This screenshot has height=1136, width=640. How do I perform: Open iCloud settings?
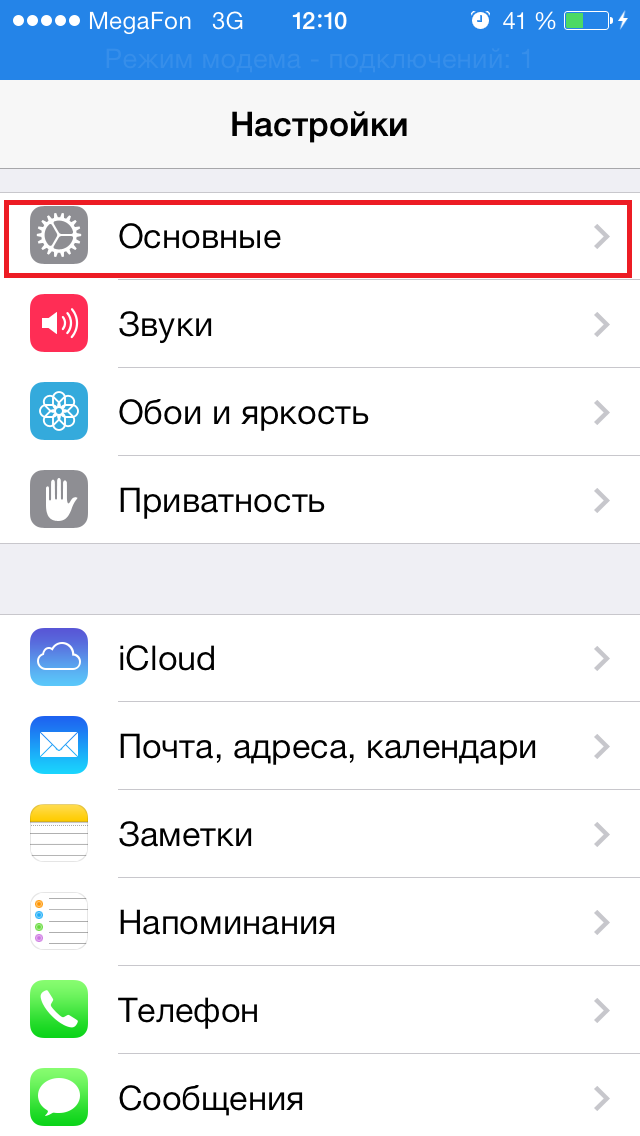pyautogui.click(x=320, y=658)
